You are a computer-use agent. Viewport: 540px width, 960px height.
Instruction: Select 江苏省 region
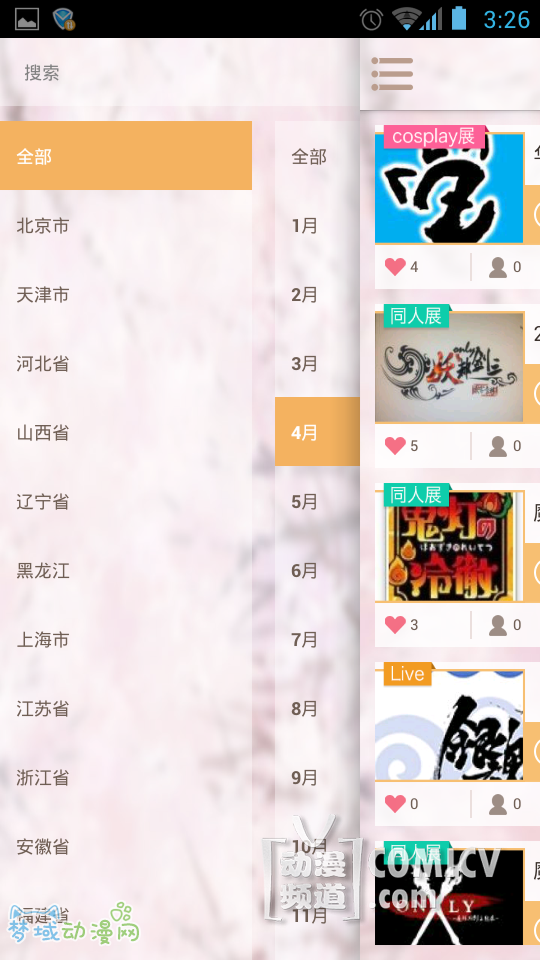point(126,709)
